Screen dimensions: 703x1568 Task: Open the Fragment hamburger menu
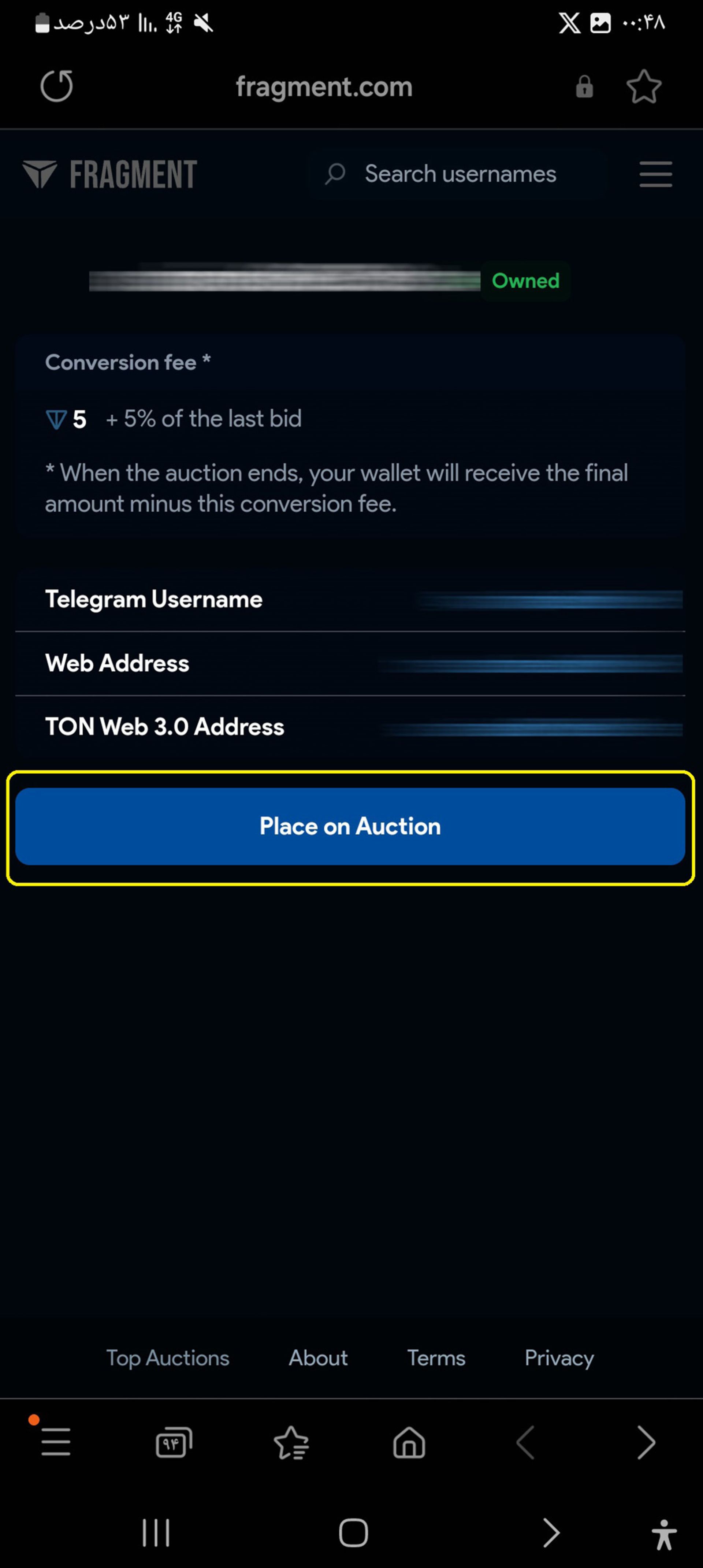pos(655,174)
